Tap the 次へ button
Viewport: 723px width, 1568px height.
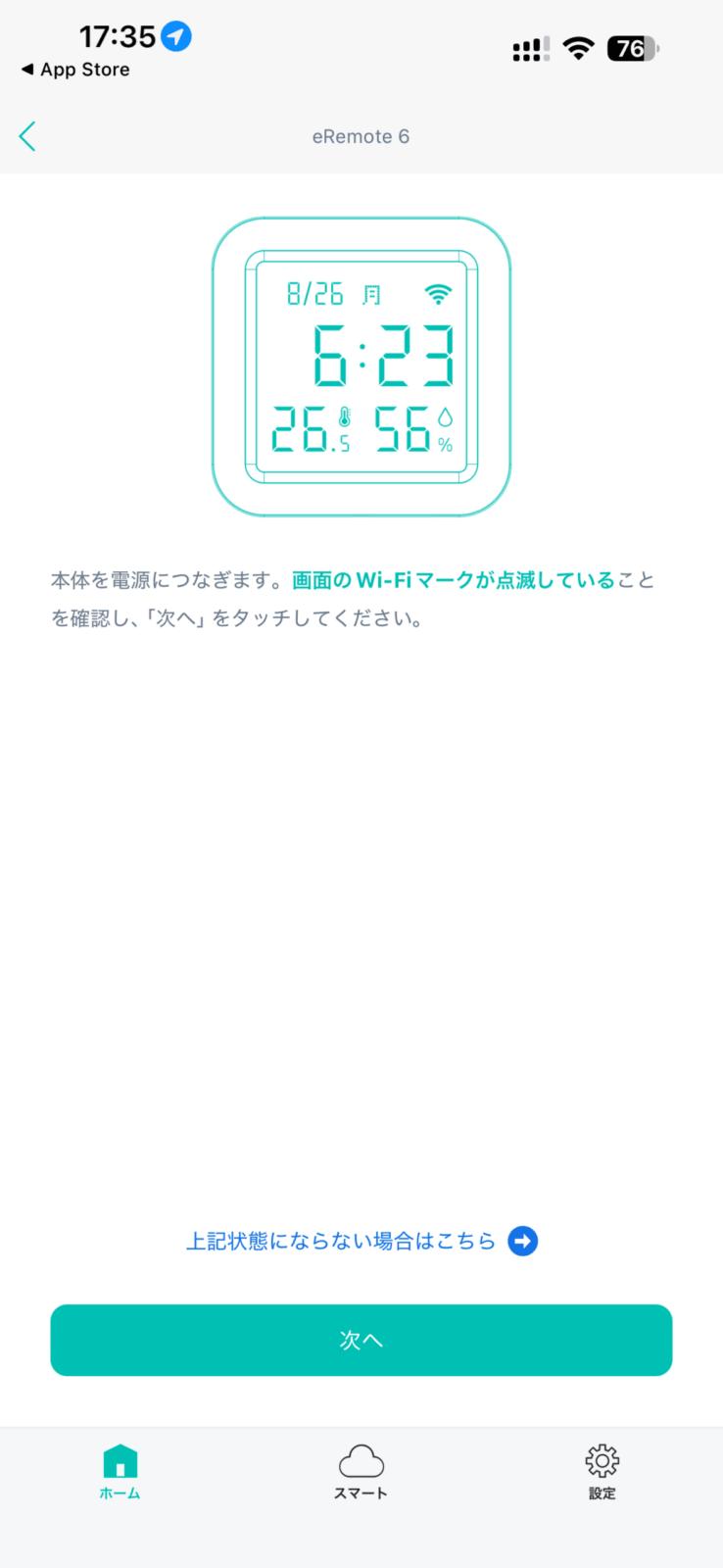(x=361, y=1340)
